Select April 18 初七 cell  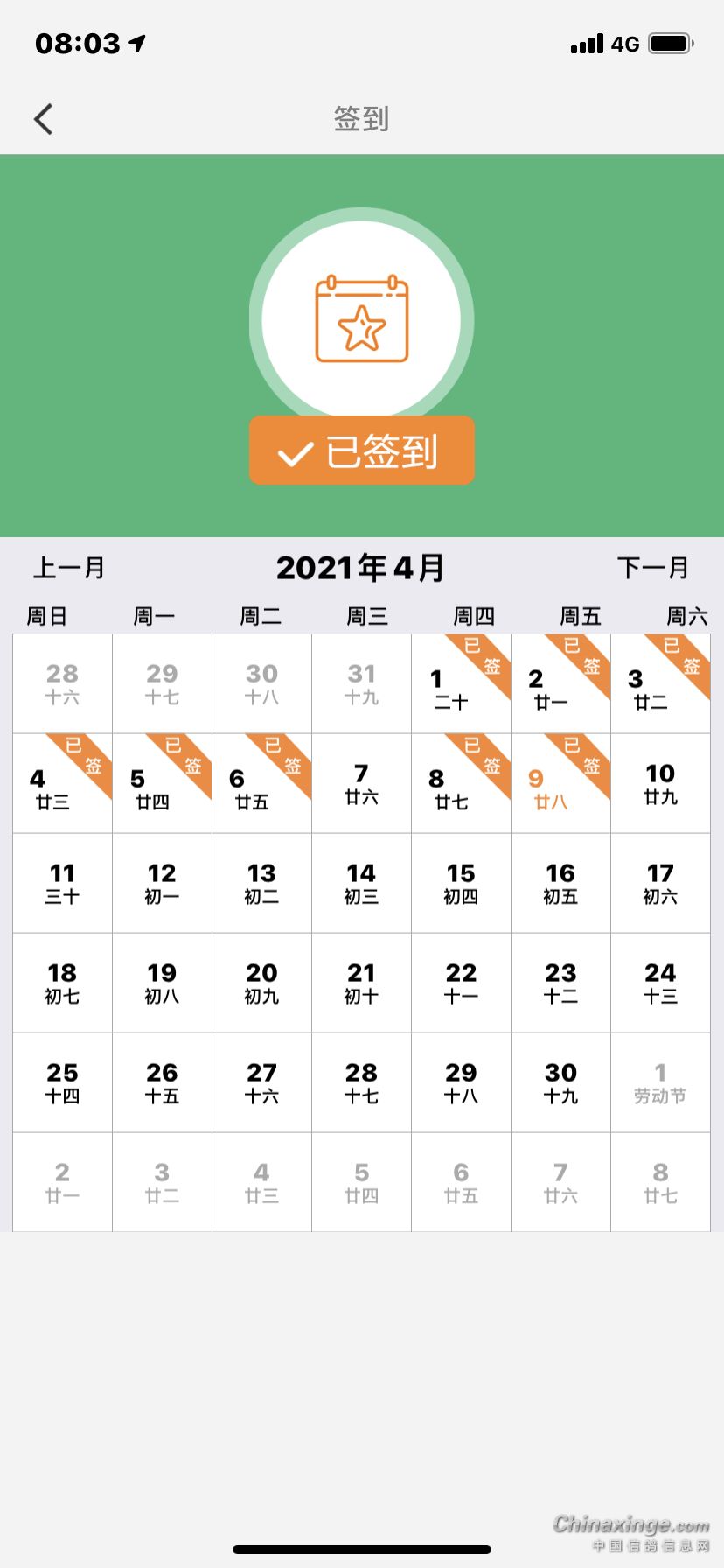pyautogui.click(x=62, y=983)
